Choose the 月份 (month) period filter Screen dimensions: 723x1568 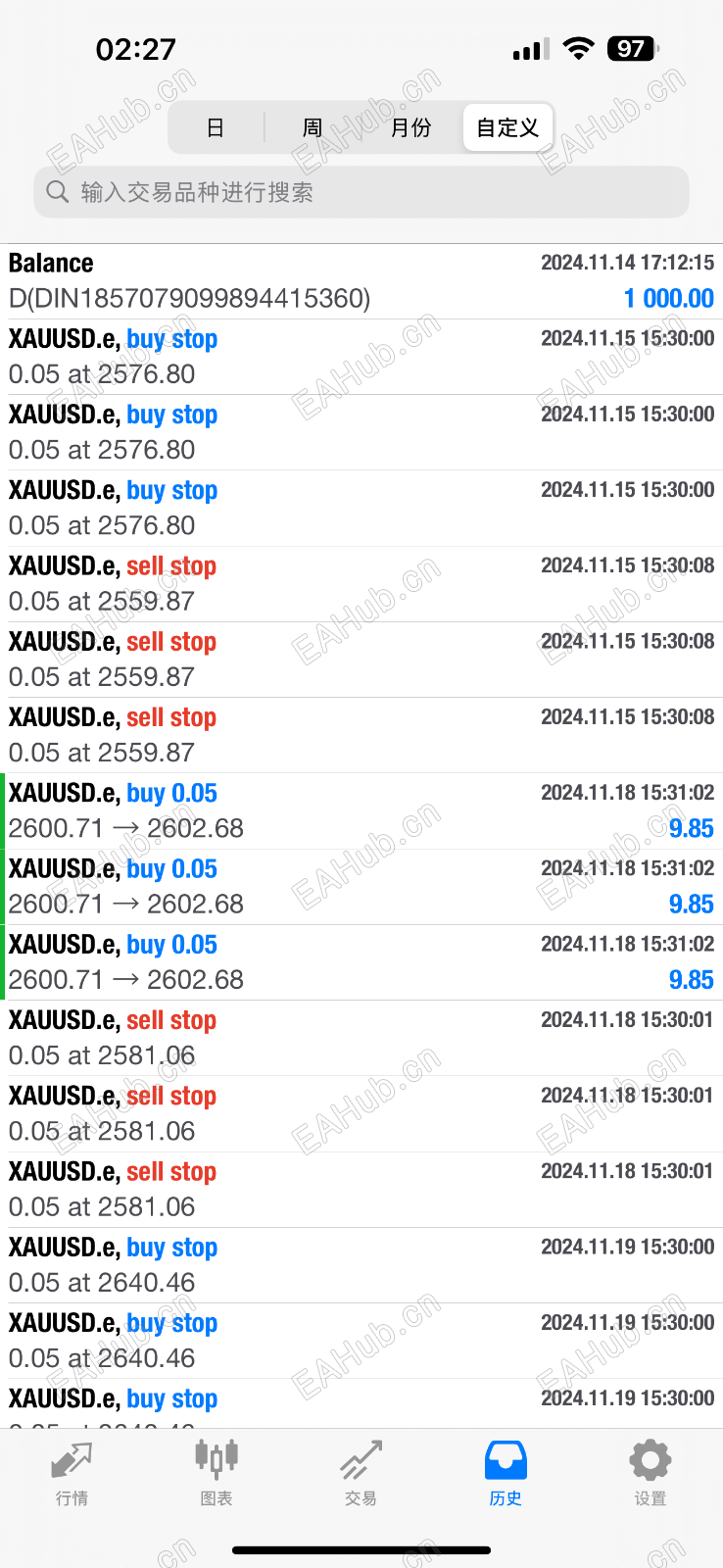click(x=410, y=128)
